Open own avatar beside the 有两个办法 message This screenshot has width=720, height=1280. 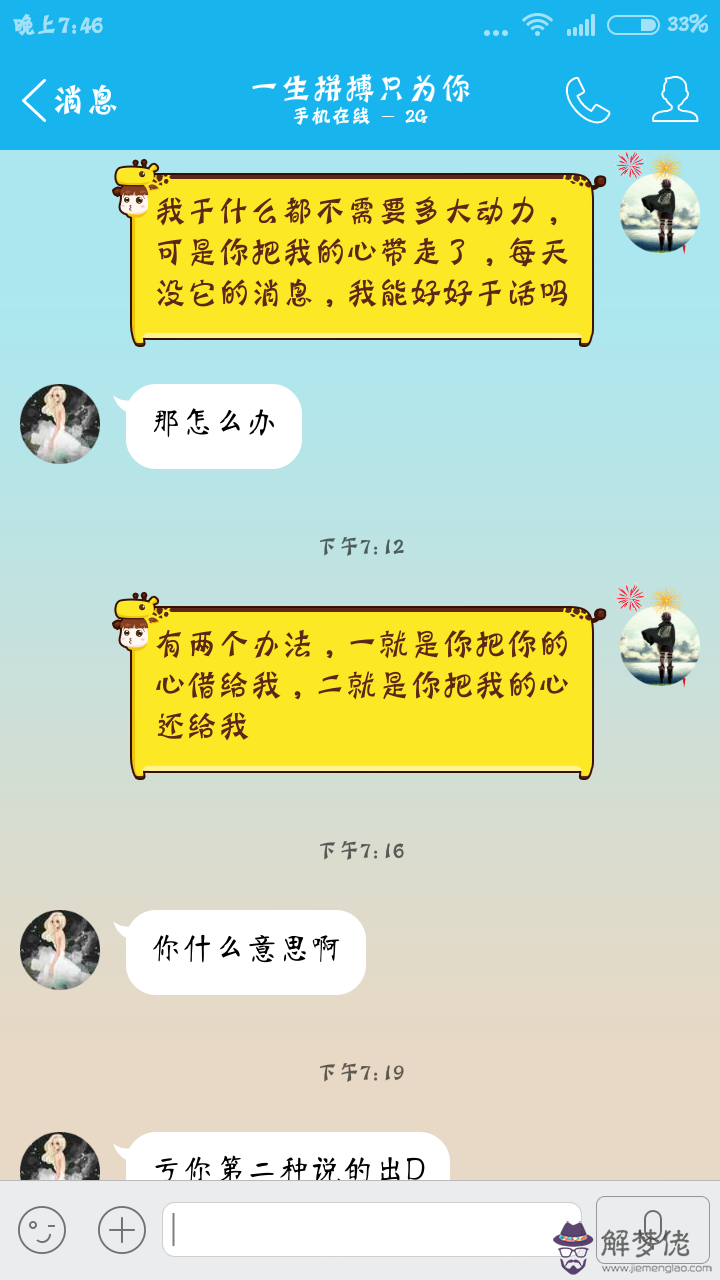click(659, 645)
